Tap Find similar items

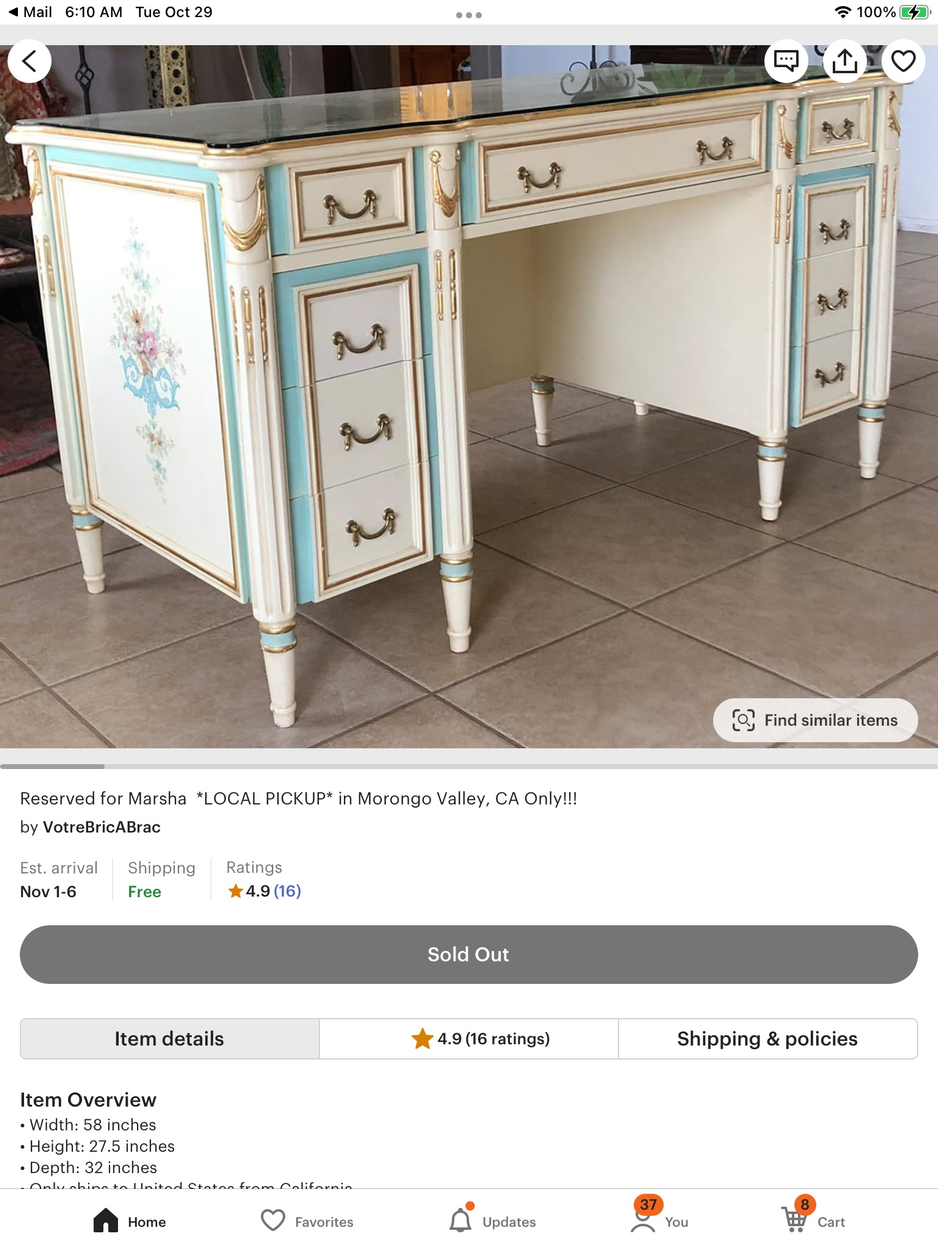click(815, 720)
